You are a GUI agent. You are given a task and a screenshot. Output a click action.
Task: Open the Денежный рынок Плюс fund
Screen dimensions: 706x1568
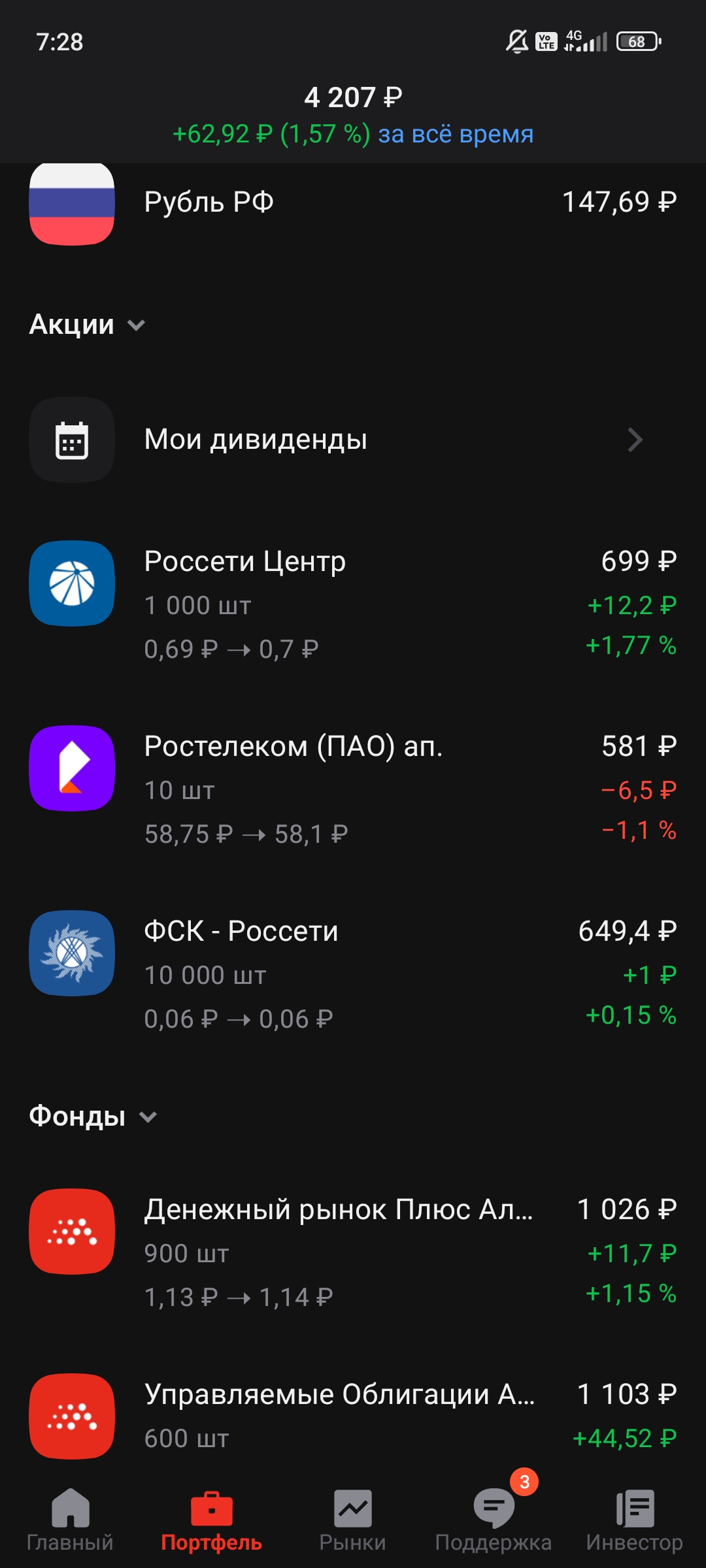pos(353,1251)
